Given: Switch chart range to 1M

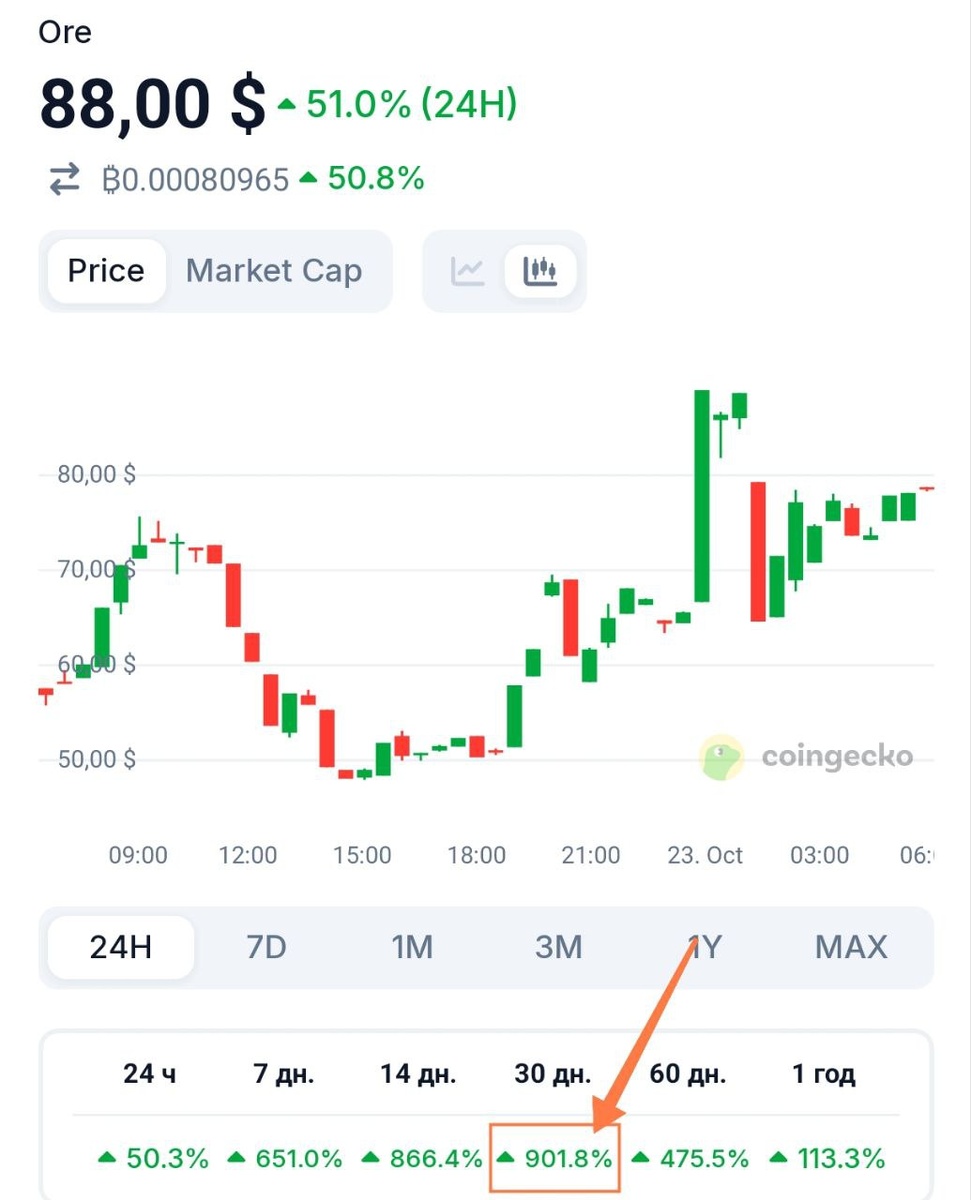Looking at the screenshot, I should (411, 947).
